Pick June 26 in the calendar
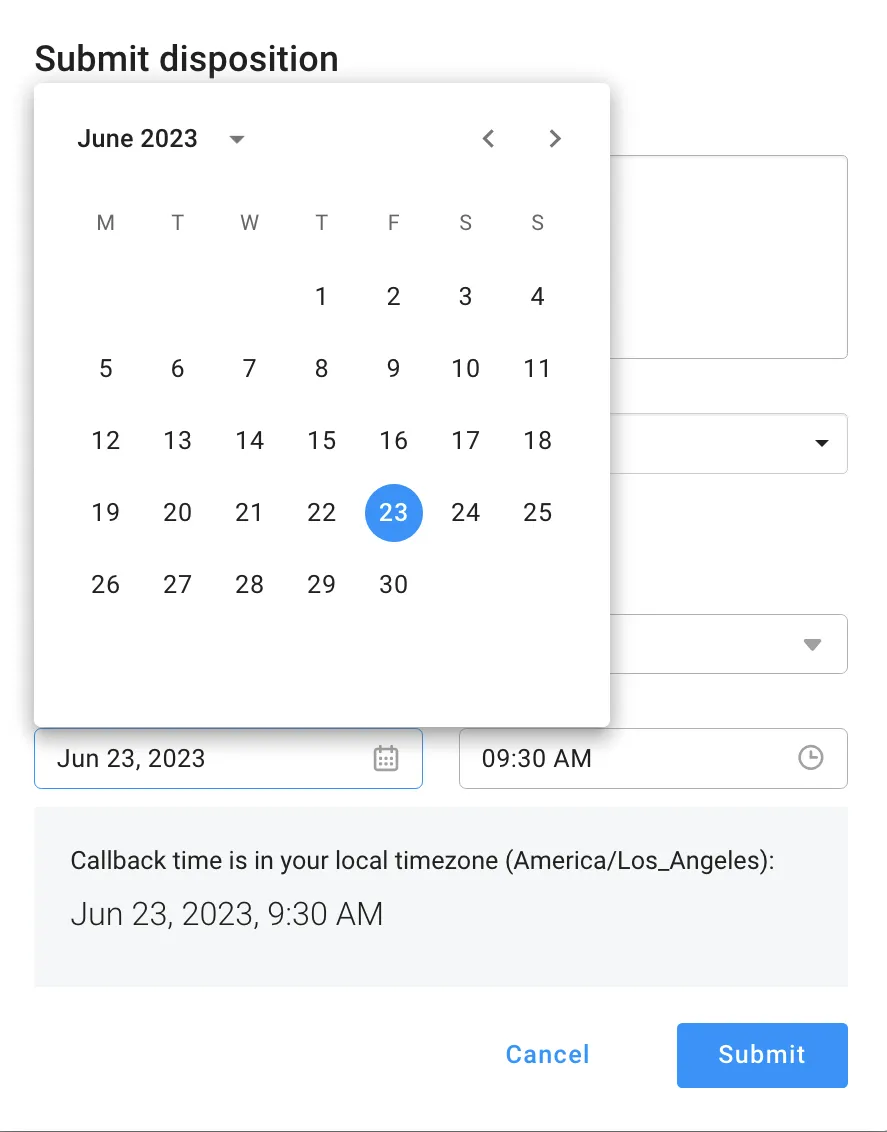This screenshot has height=1132, width=887. (x=106, y=585)
